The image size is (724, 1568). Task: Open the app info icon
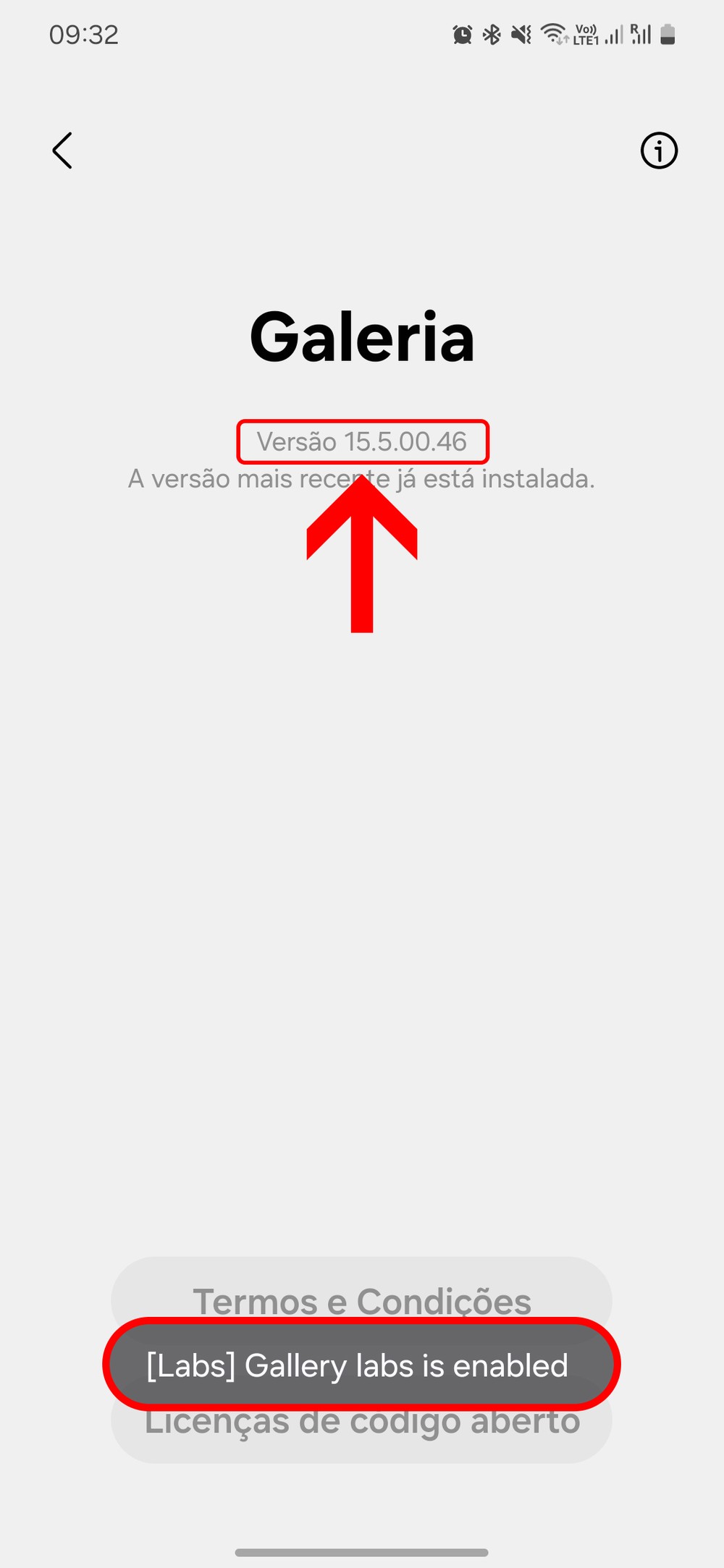click(658, 151)
